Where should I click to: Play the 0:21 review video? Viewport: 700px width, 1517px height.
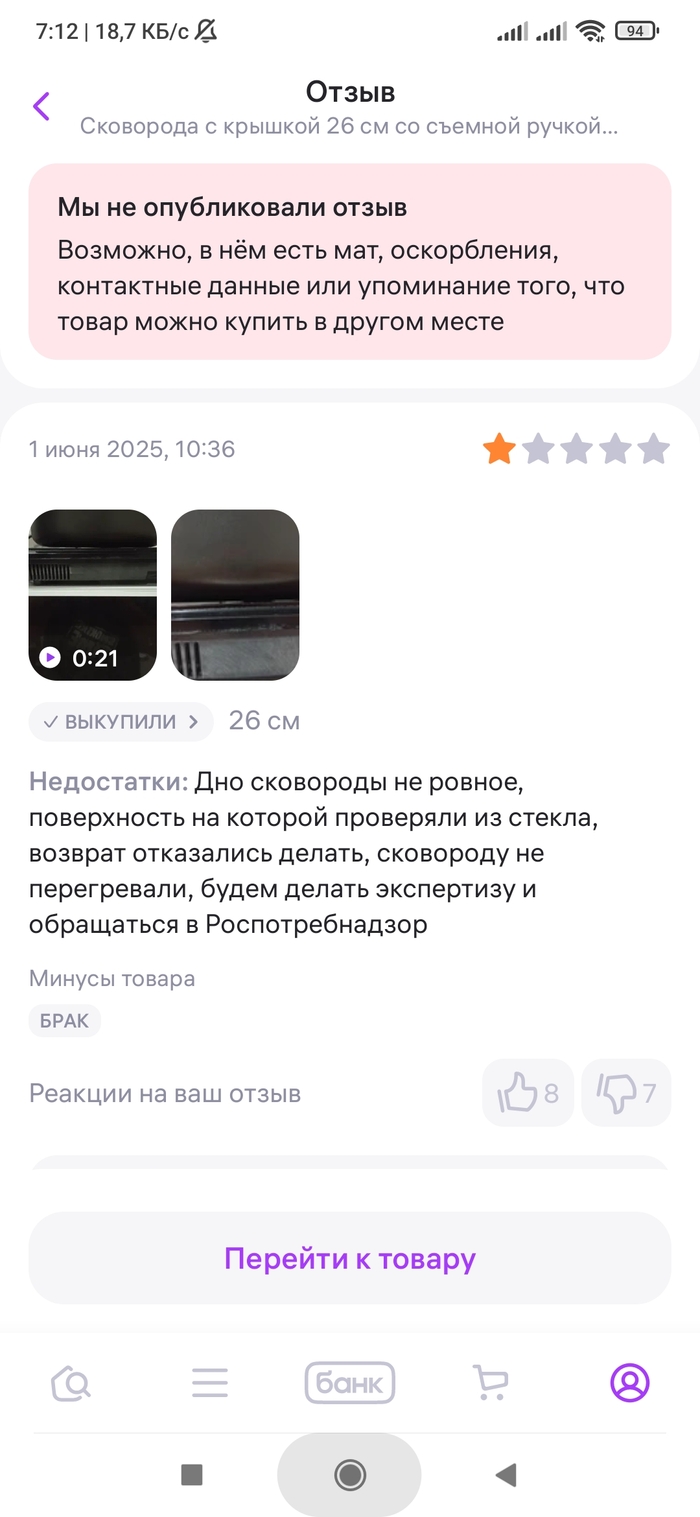(x=93, y=595)
